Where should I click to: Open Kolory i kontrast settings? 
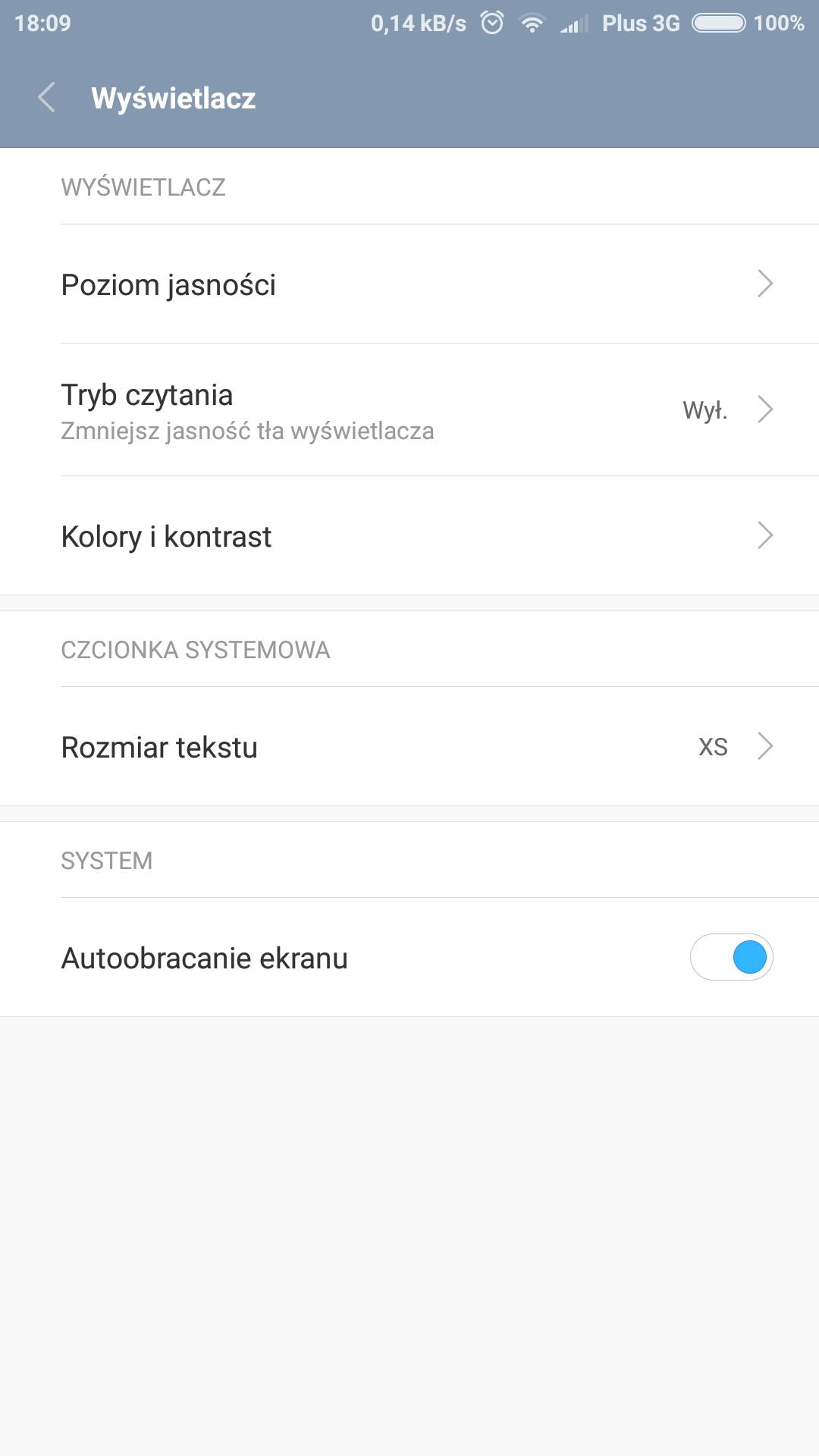tap(409, 536)
